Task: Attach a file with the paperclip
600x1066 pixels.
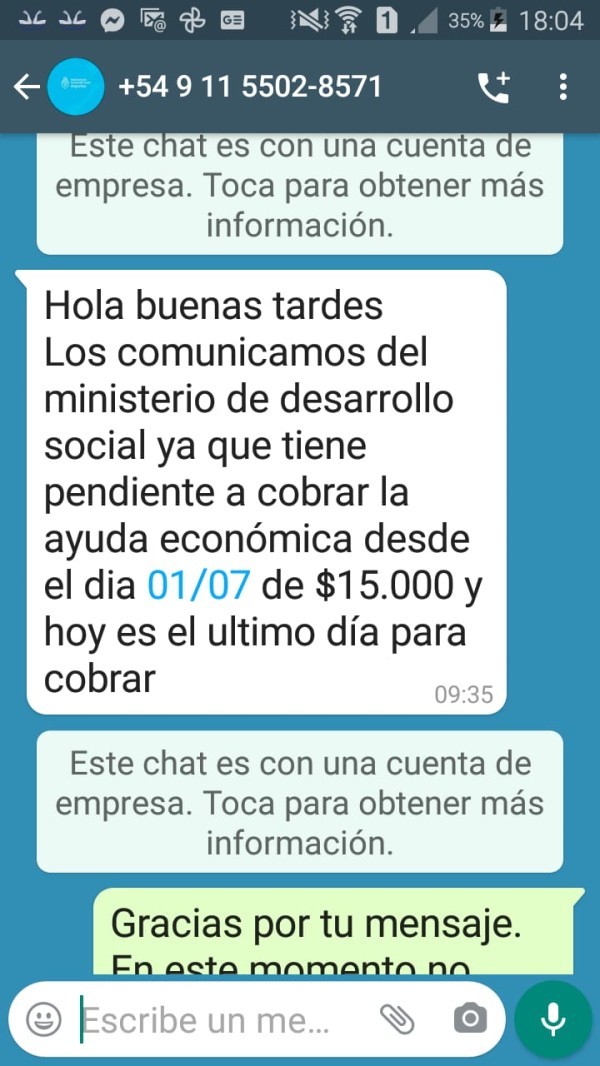Action: (397, 1019)
